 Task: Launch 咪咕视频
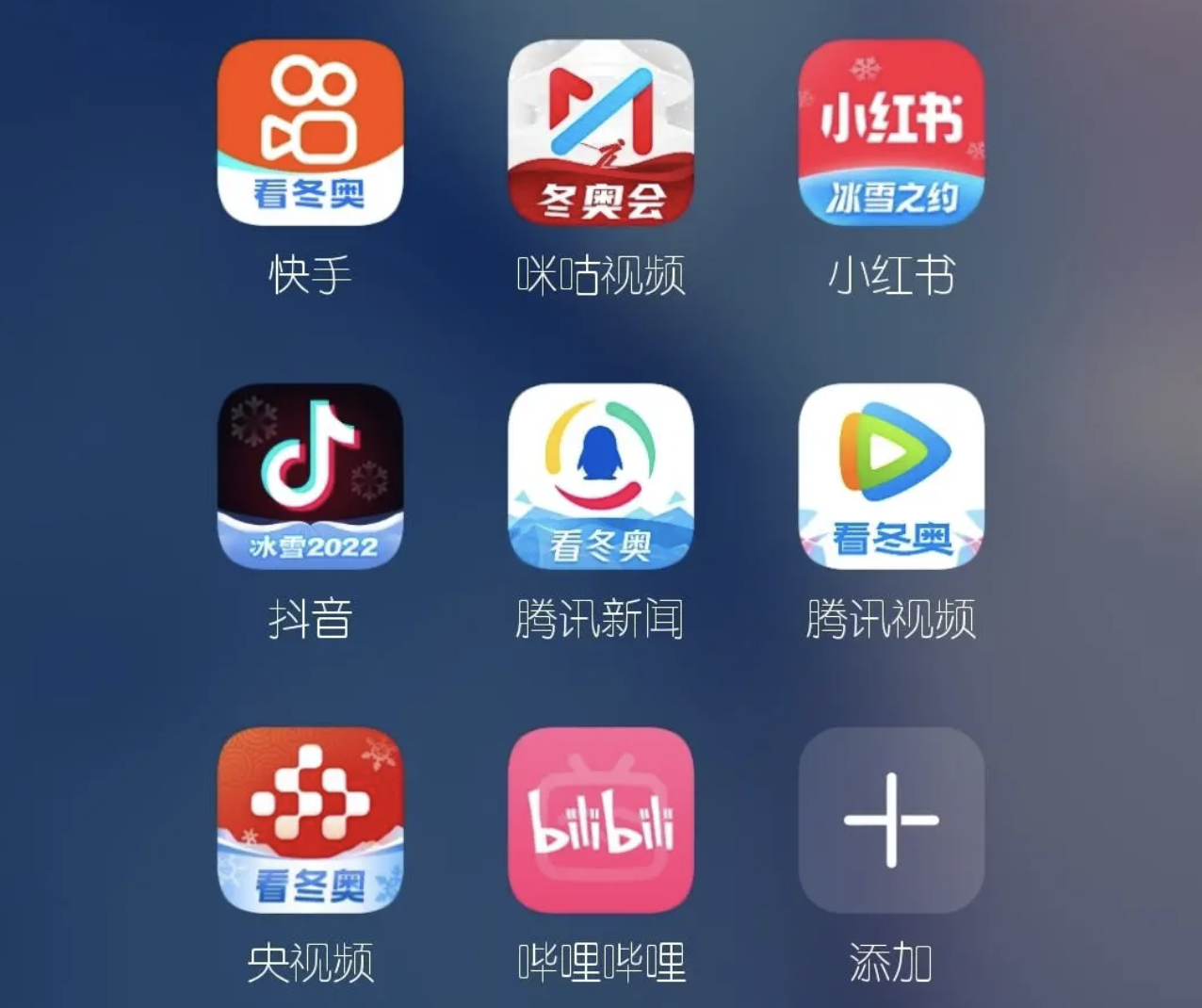coord(600,132)
